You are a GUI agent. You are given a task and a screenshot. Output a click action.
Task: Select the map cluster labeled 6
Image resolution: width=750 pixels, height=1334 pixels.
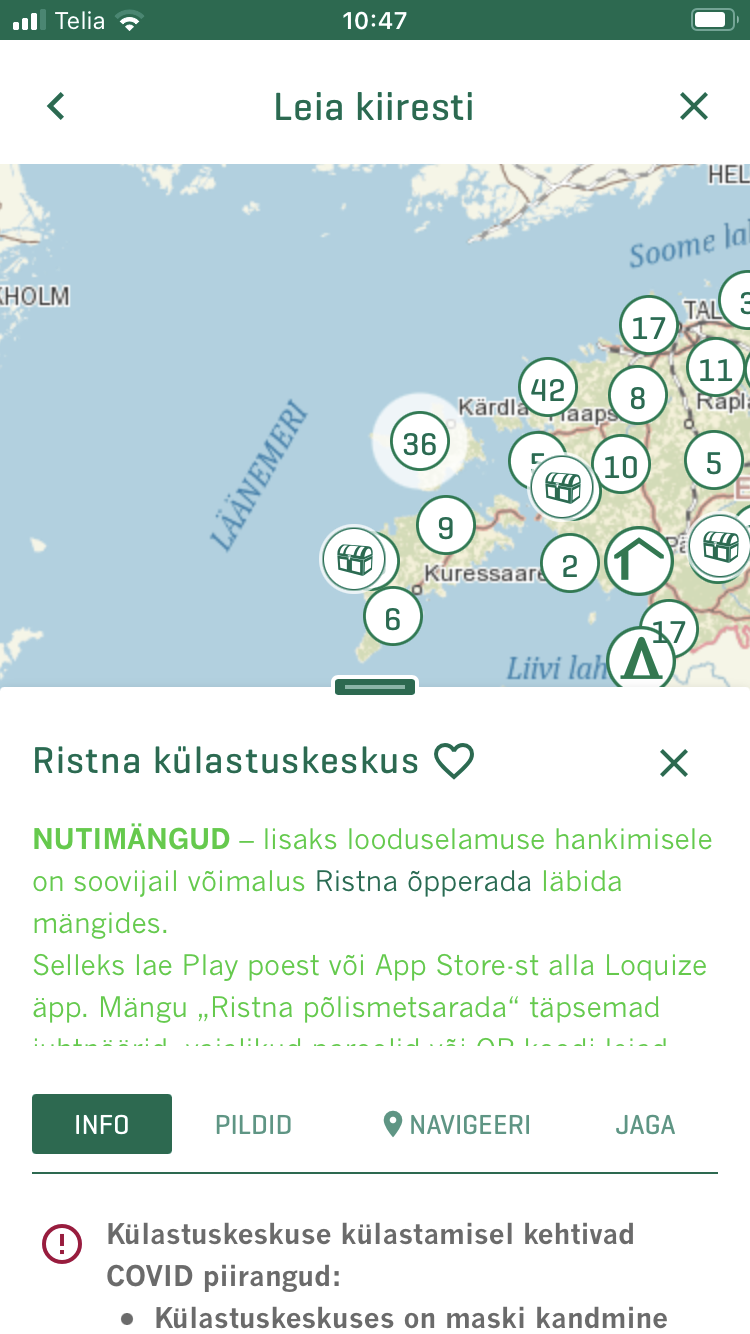pos(392,618)
